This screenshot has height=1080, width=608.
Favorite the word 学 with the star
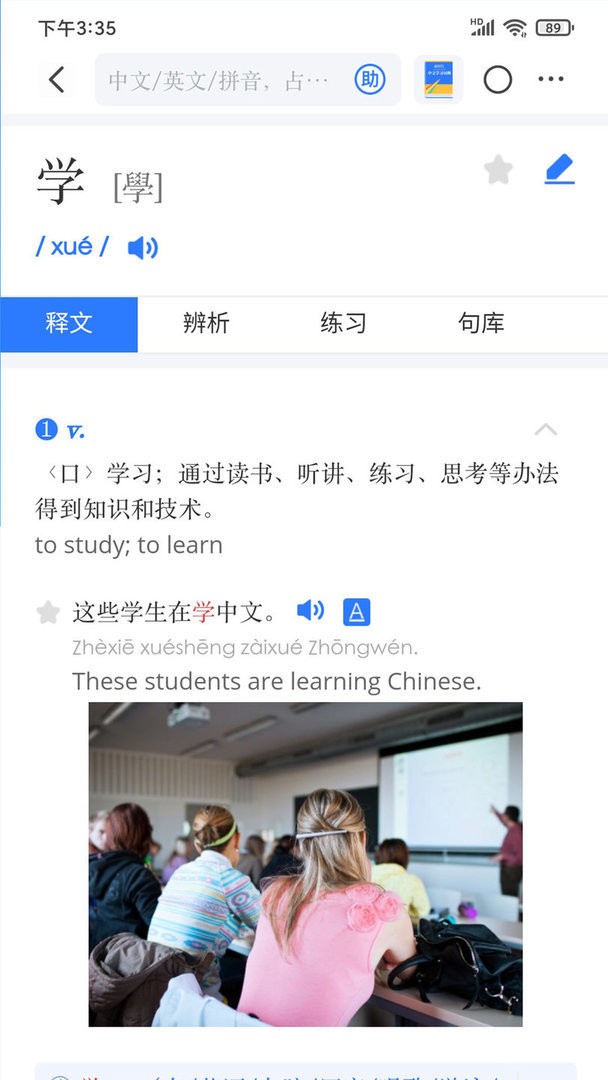(498, 170)
